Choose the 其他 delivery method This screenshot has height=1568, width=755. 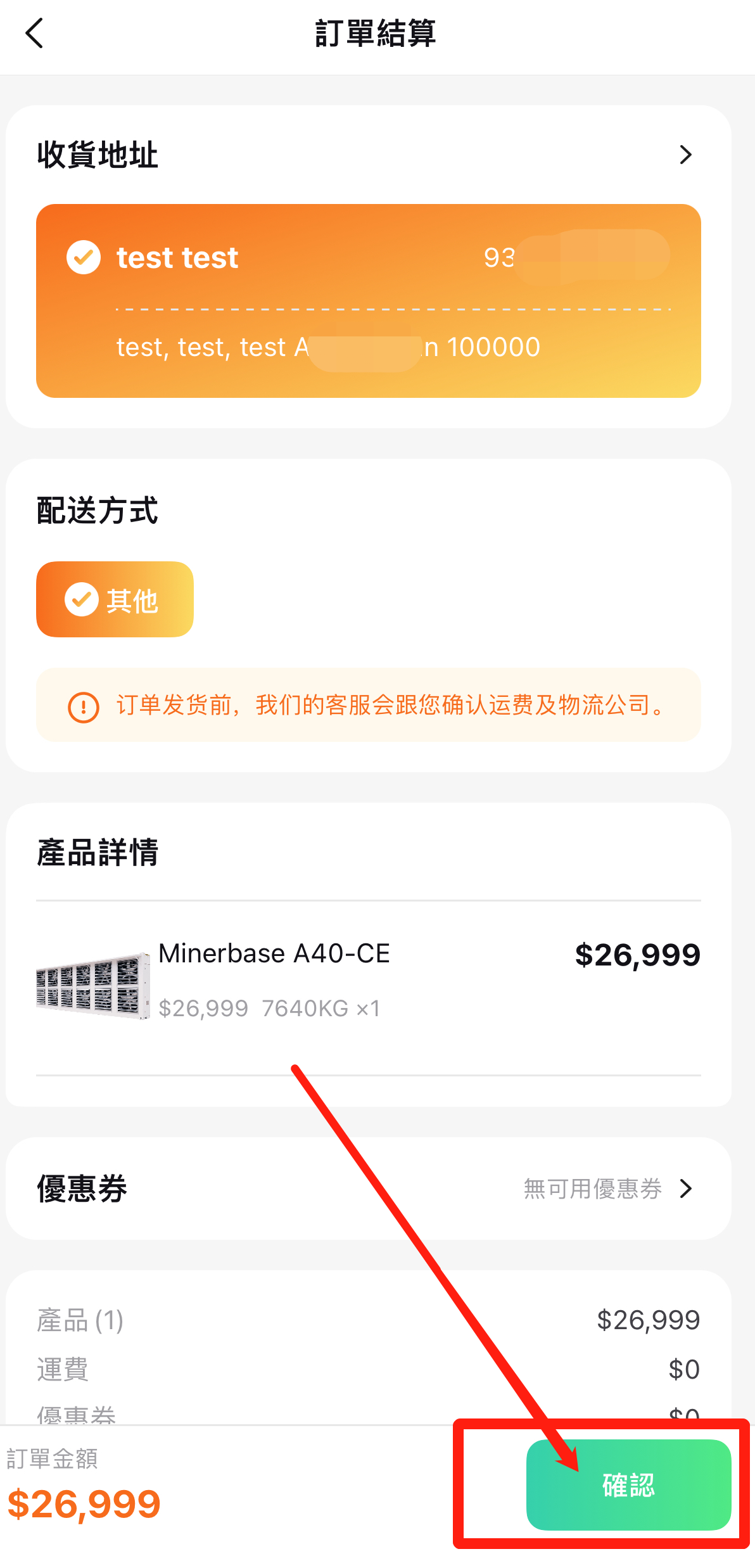click(x=115, y=599)
